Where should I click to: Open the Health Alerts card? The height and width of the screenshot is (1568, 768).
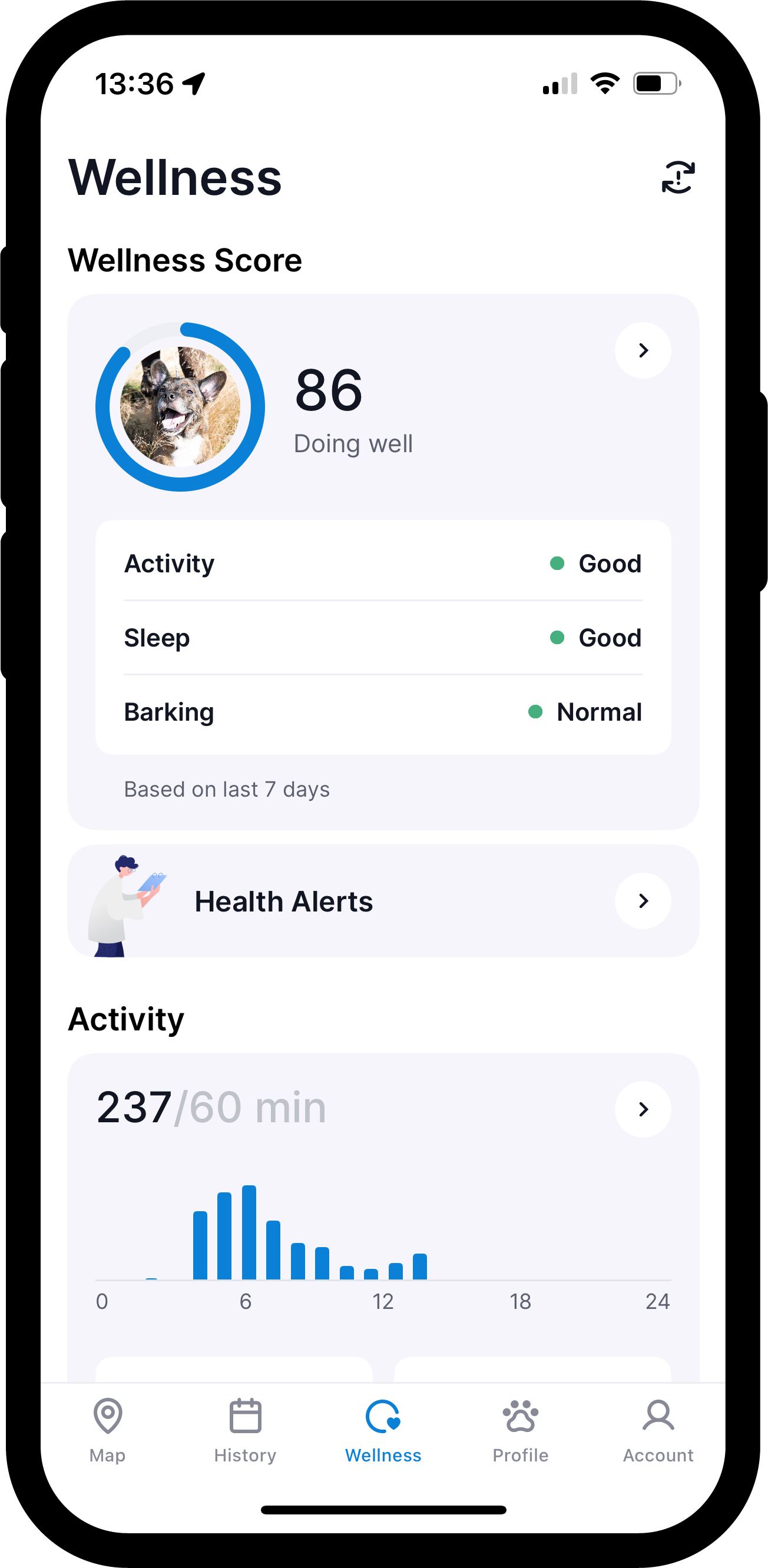coord(382,901)
